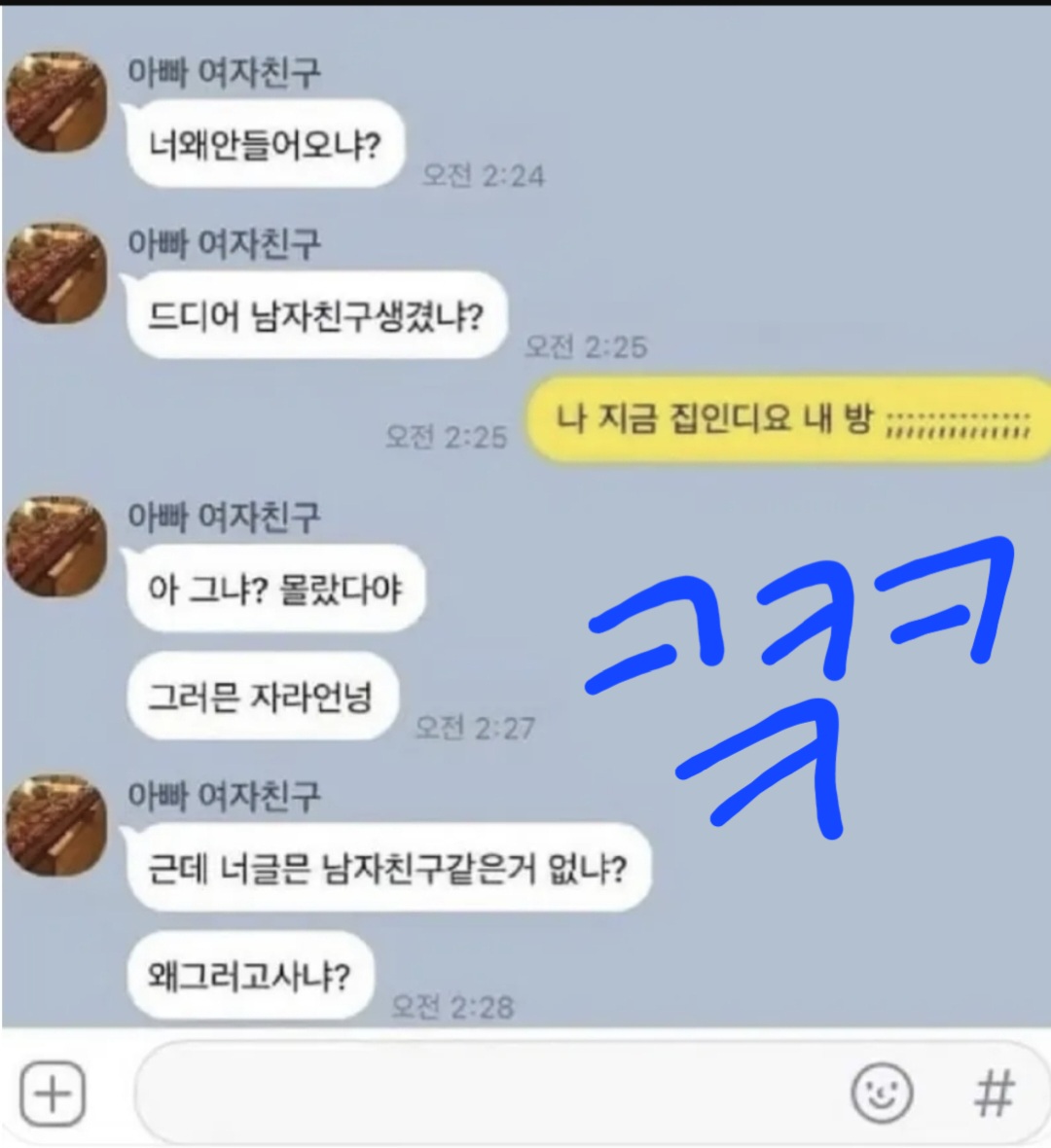Tap the message input field

[x=487, y=1094]
